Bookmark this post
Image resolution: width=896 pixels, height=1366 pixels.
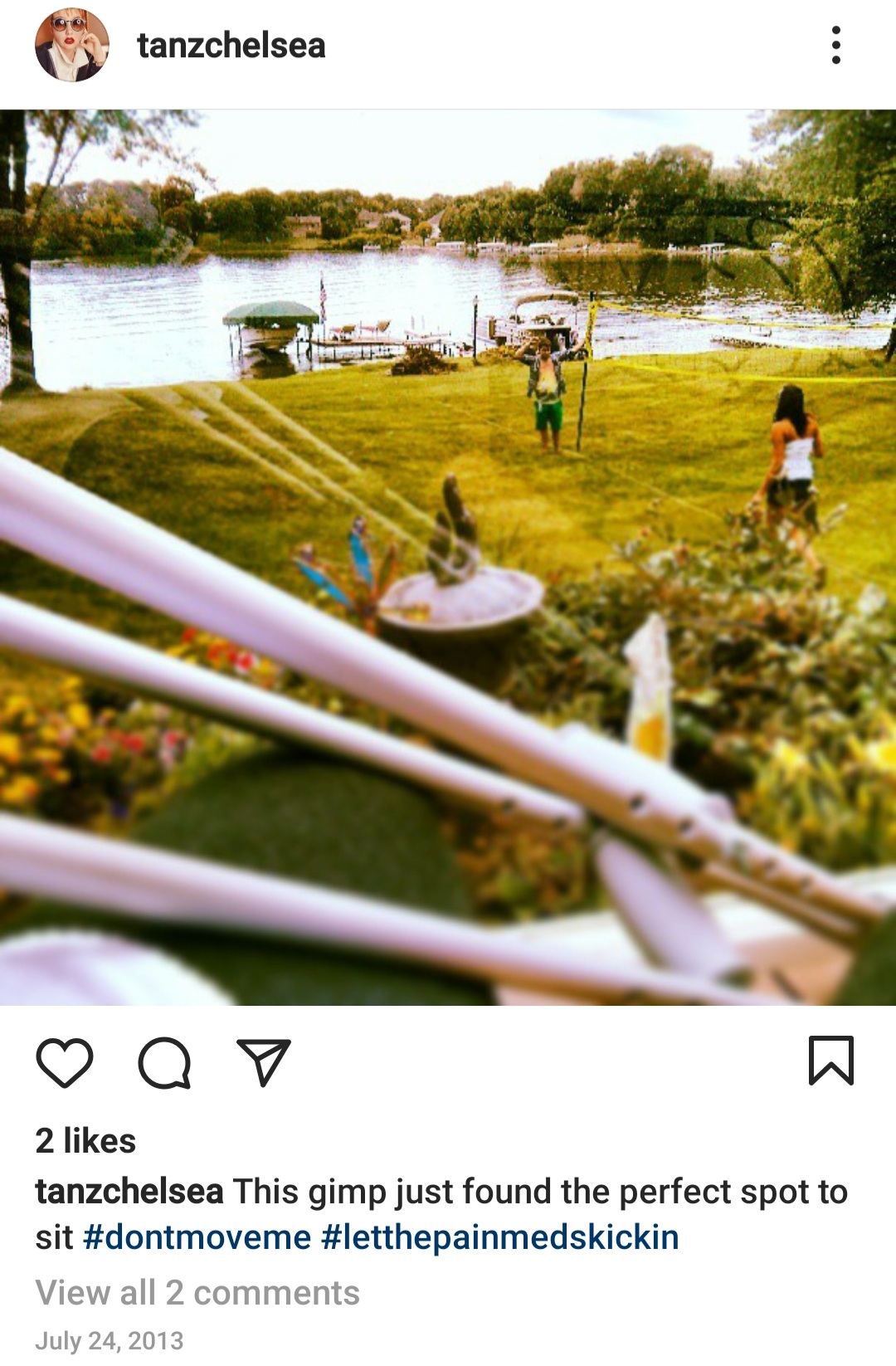[831, 1061]
